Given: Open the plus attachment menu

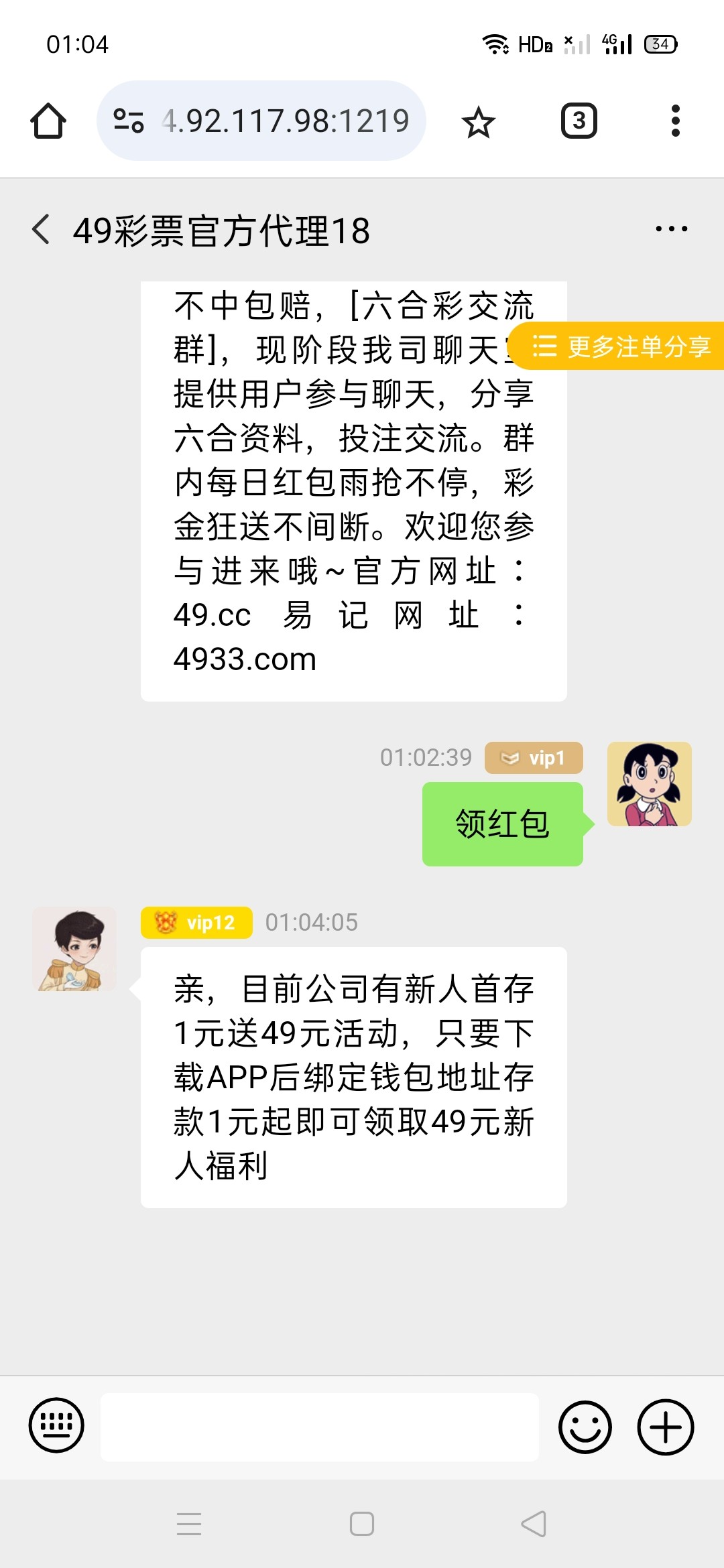Looking at the screenshot, I should [665, 1427].
